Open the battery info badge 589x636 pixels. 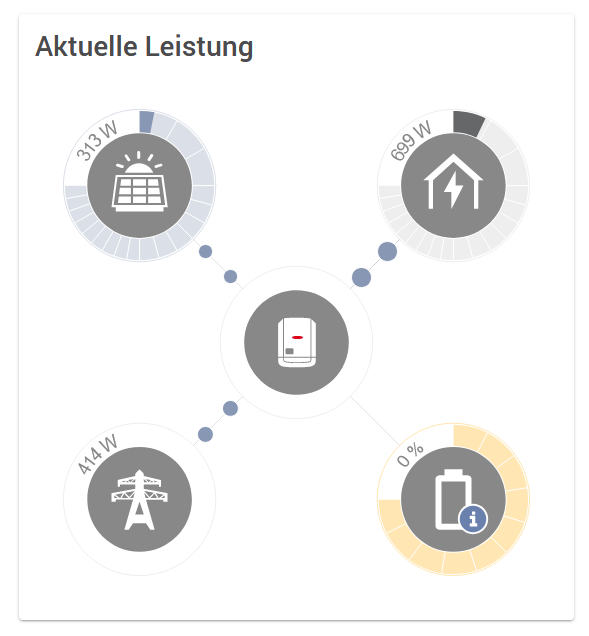473,519
